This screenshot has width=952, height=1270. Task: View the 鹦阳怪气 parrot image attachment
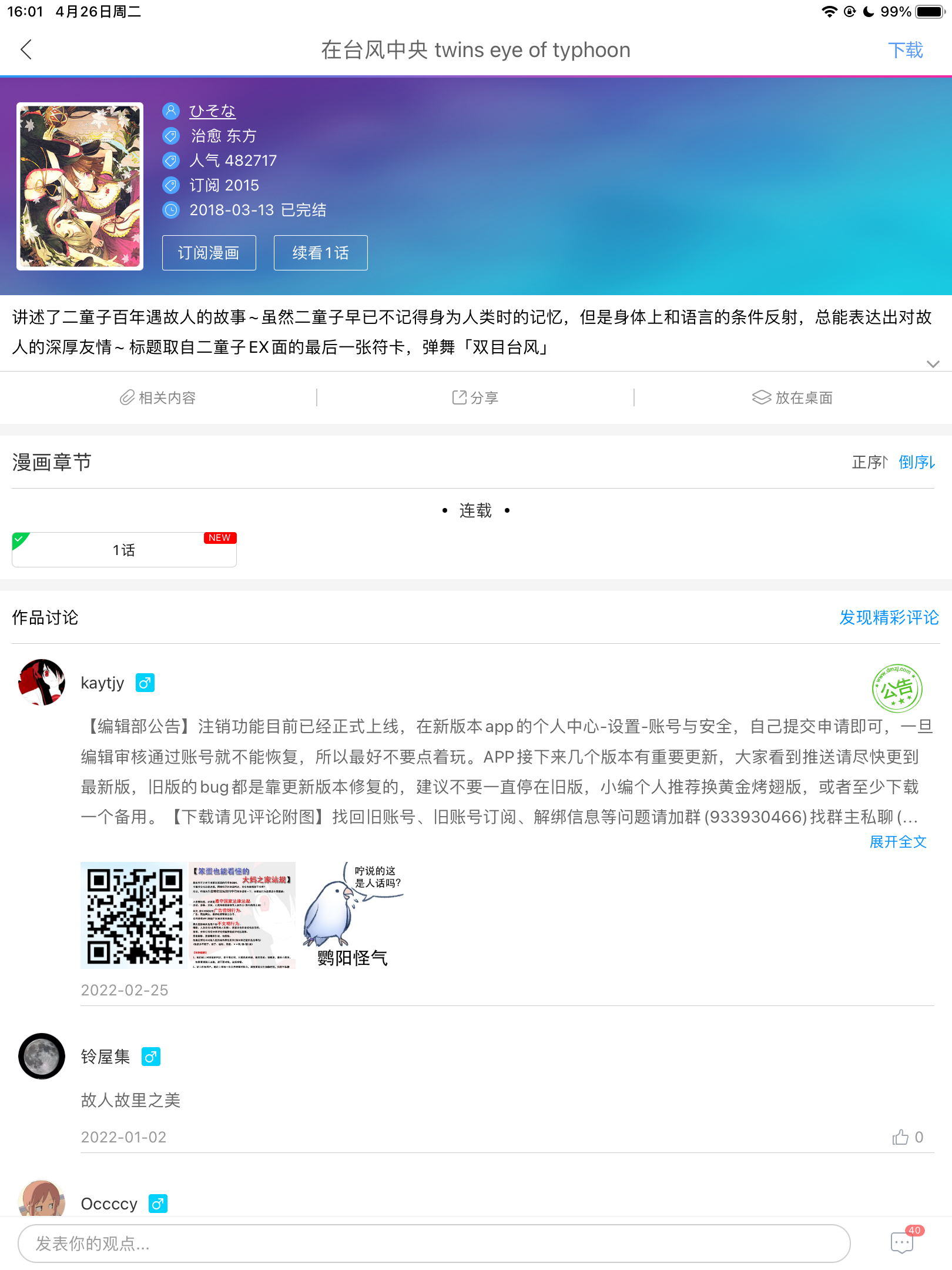353,915
